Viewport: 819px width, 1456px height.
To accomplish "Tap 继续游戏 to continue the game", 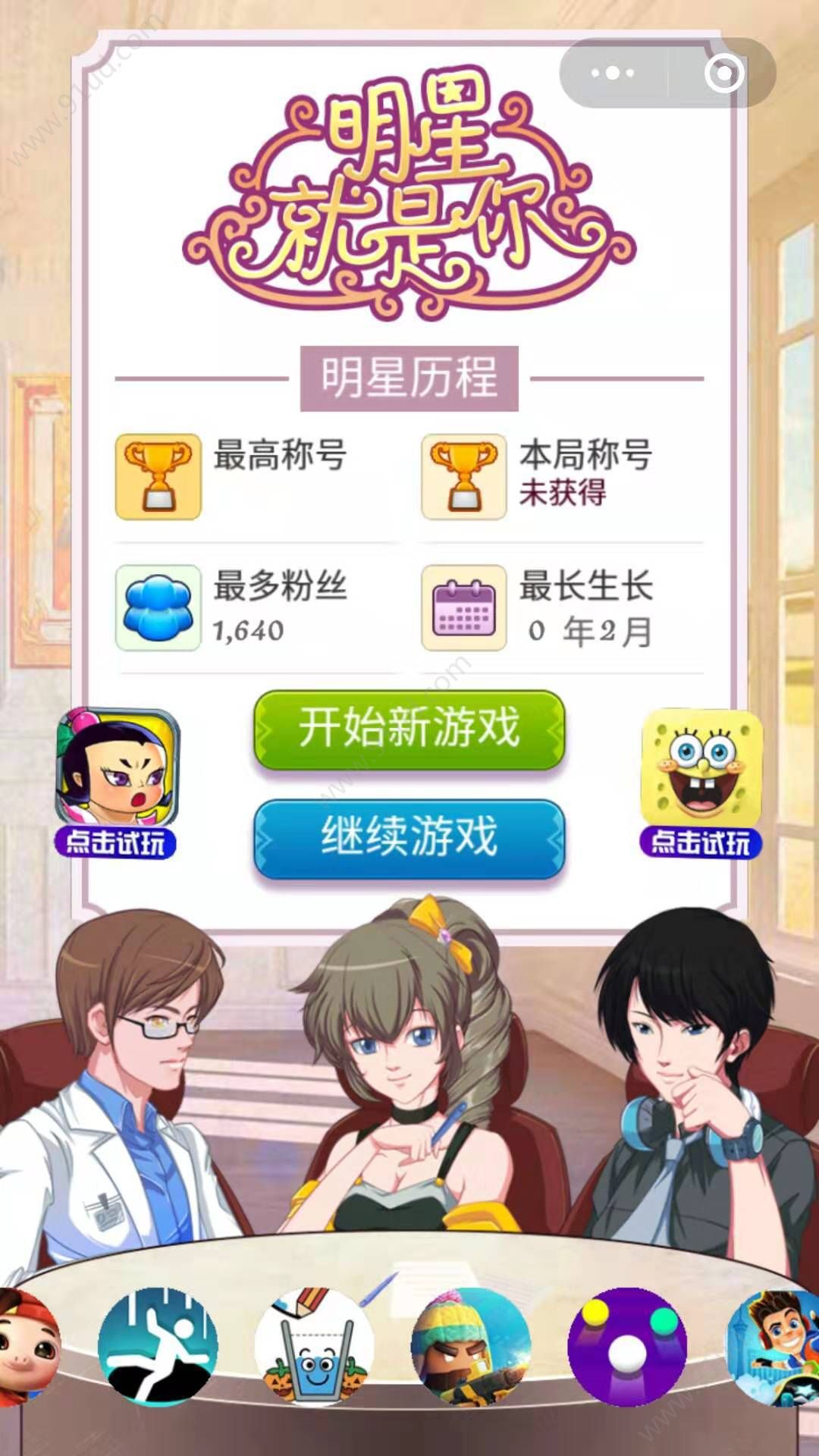I will coord(409,837).
